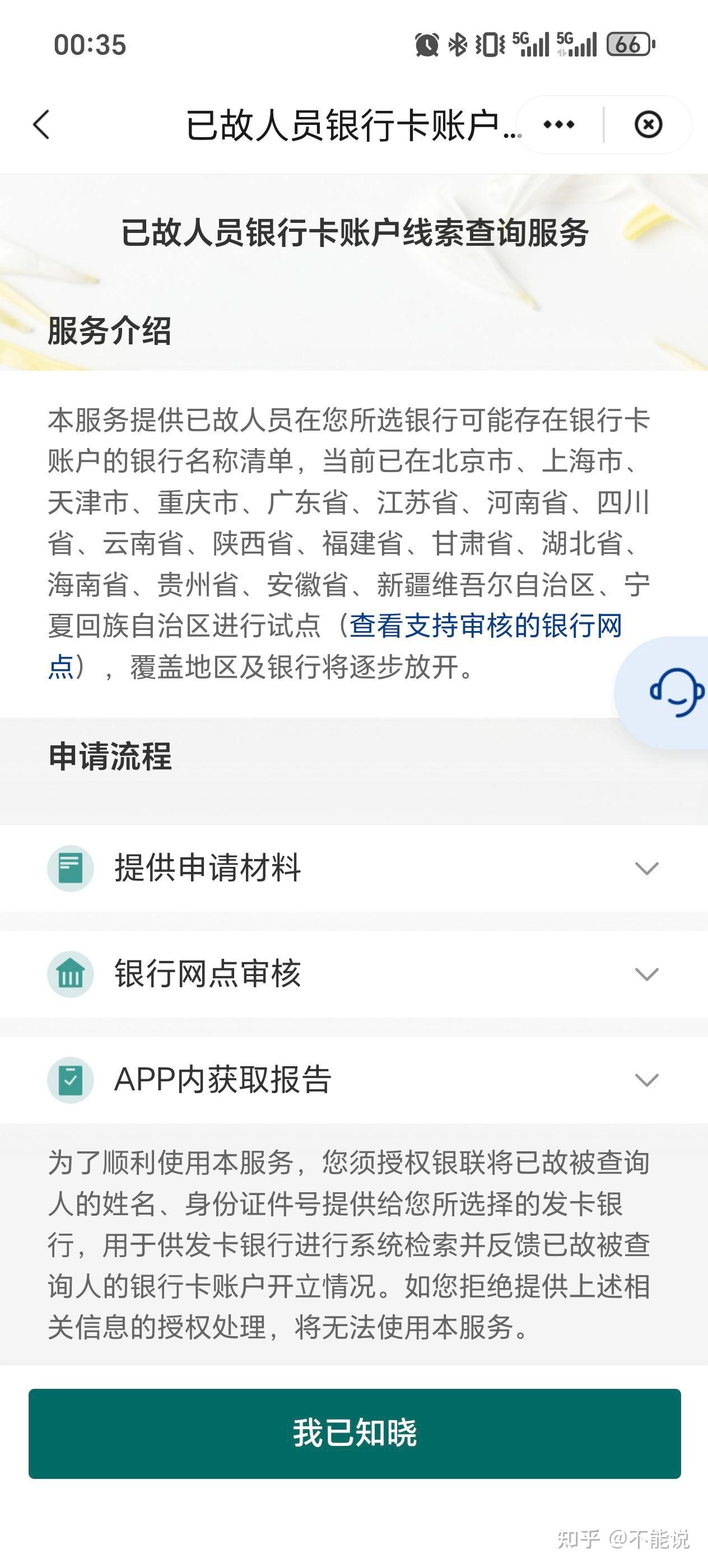Close the mini program with the circled X

coord(648,125)
